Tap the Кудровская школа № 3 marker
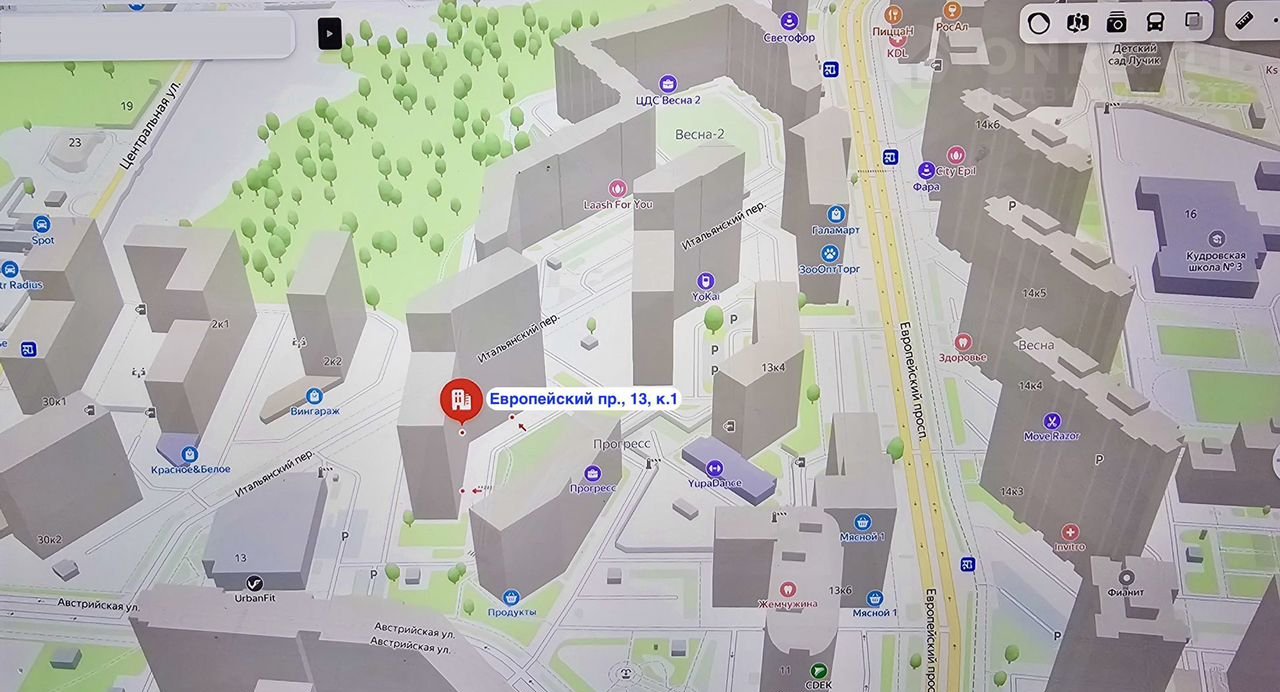The image size is (1280, 692). coord(1217,239)
